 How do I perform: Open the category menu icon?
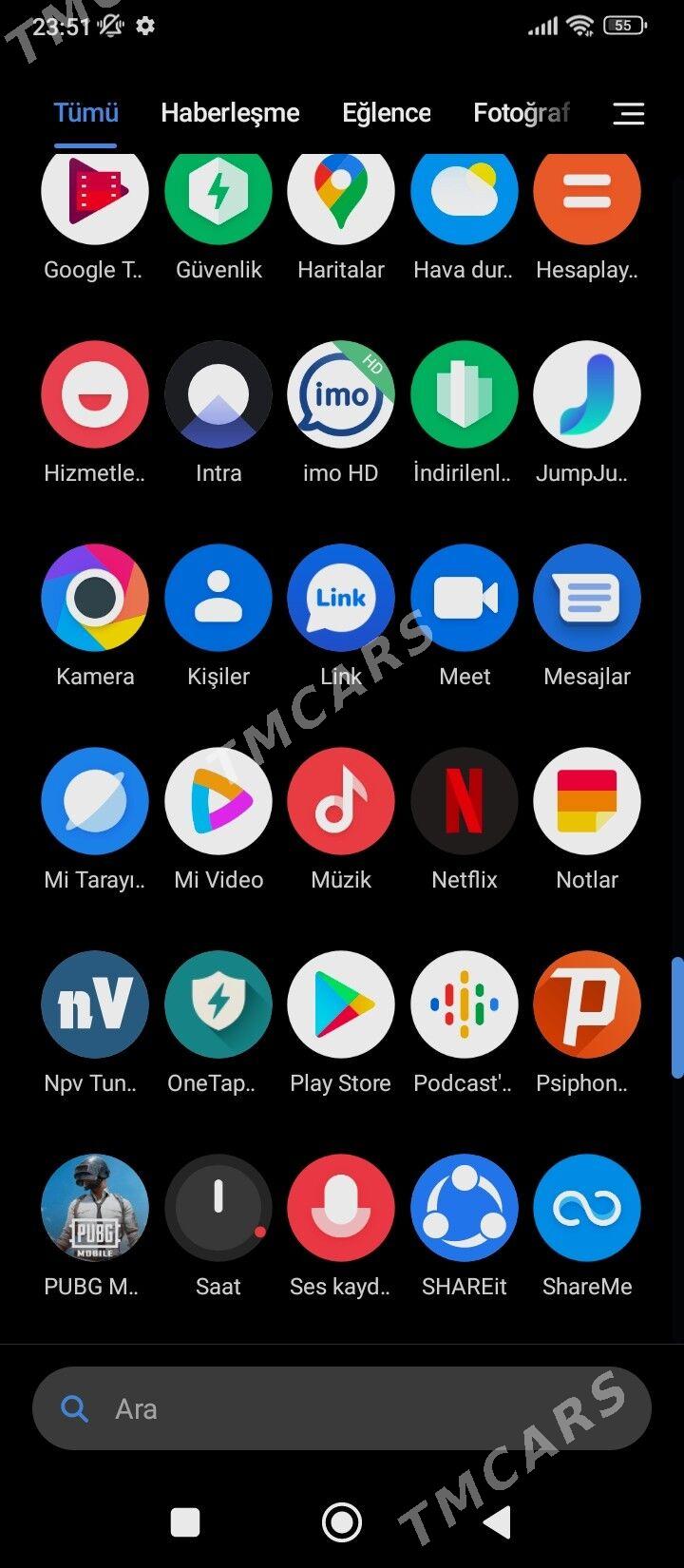628,114
